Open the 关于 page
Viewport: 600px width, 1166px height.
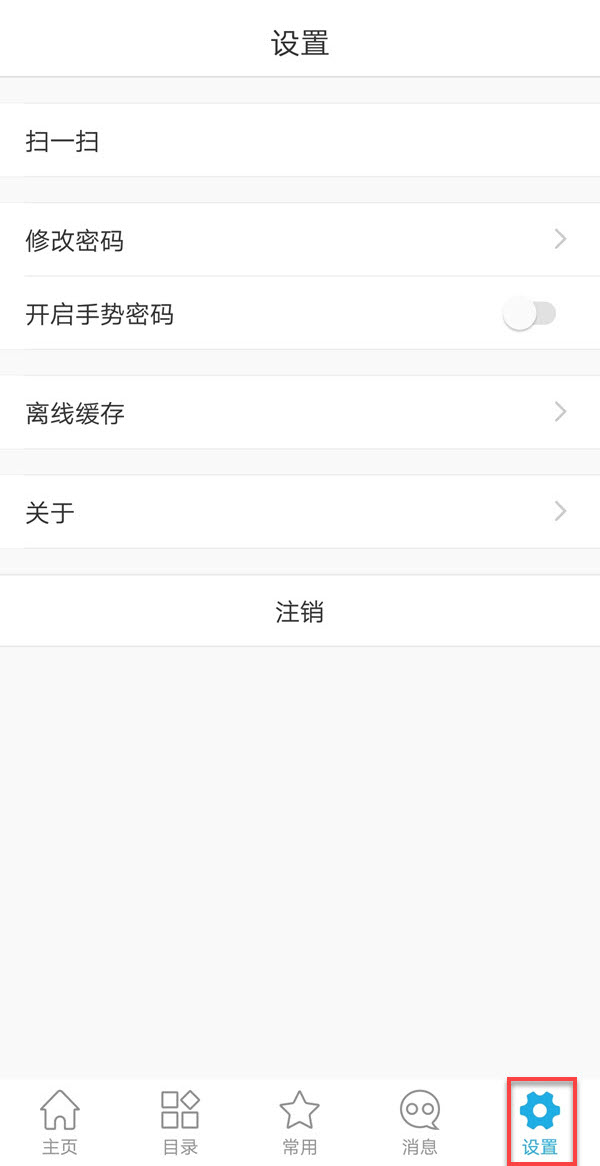click(x=300, y=513)
